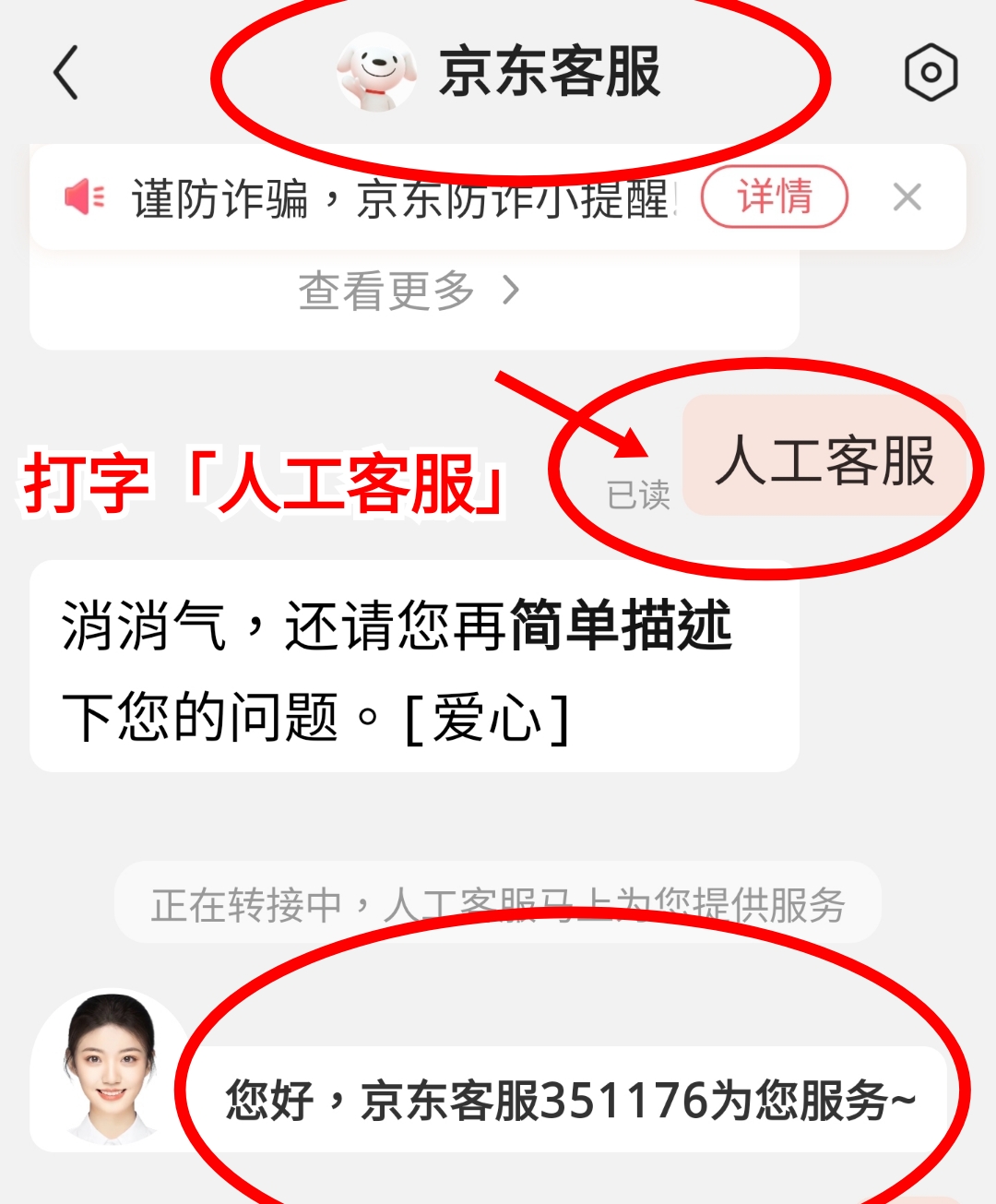
Task: Go back from the JD customer service chat
Action: [66, 73]
